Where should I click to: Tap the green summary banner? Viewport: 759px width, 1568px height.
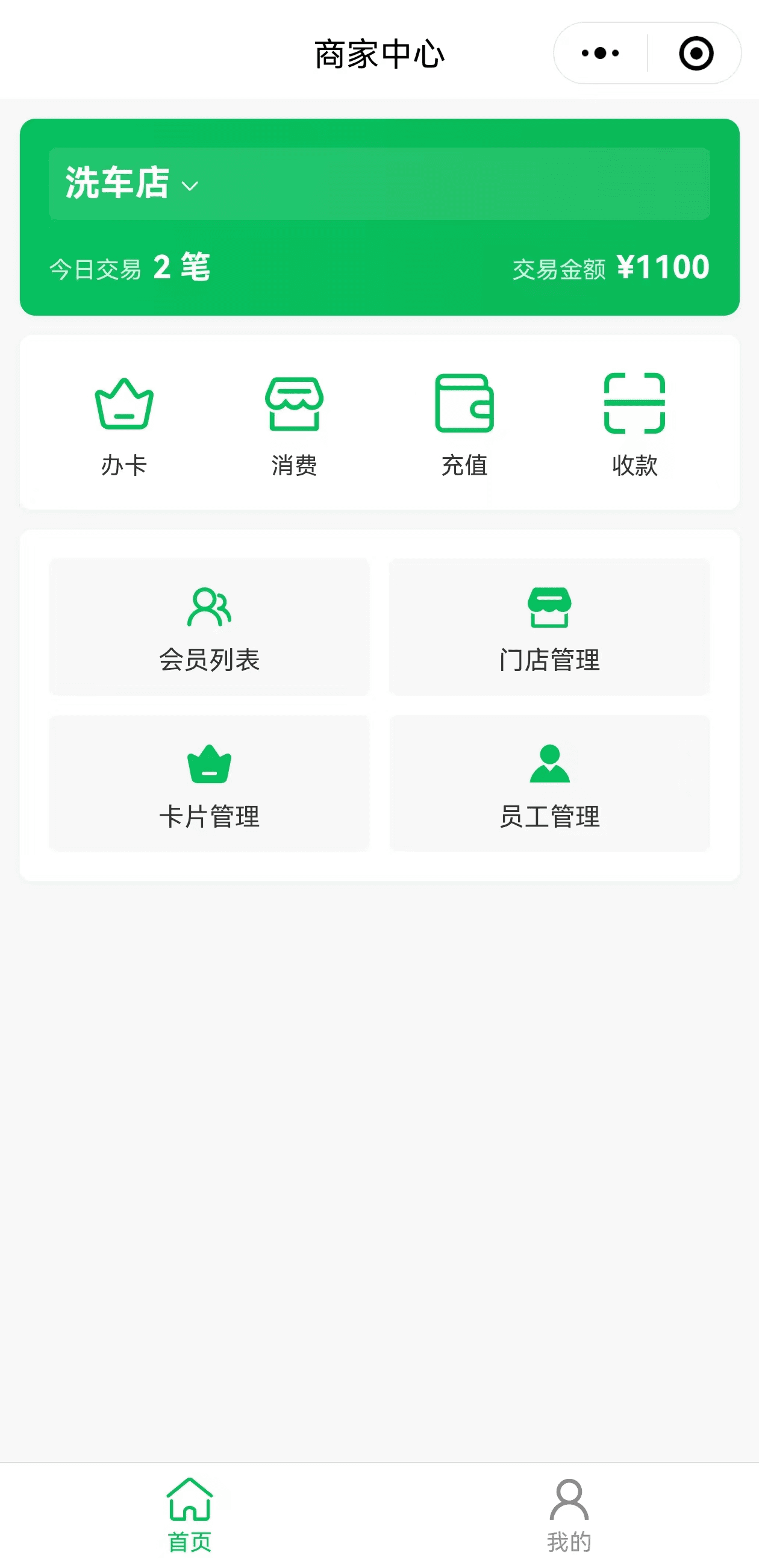[379, 216]
